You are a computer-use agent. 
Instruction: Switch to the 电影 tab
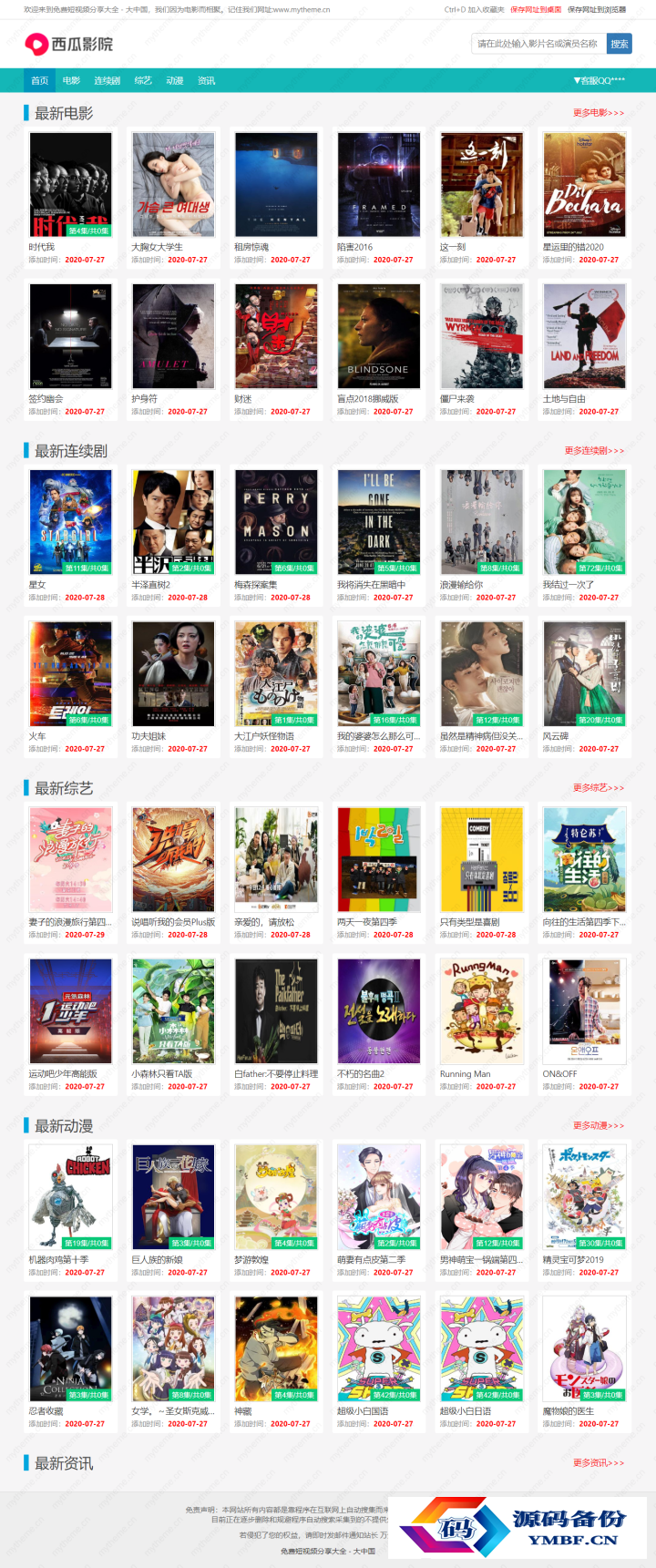(x=71, y=81)
